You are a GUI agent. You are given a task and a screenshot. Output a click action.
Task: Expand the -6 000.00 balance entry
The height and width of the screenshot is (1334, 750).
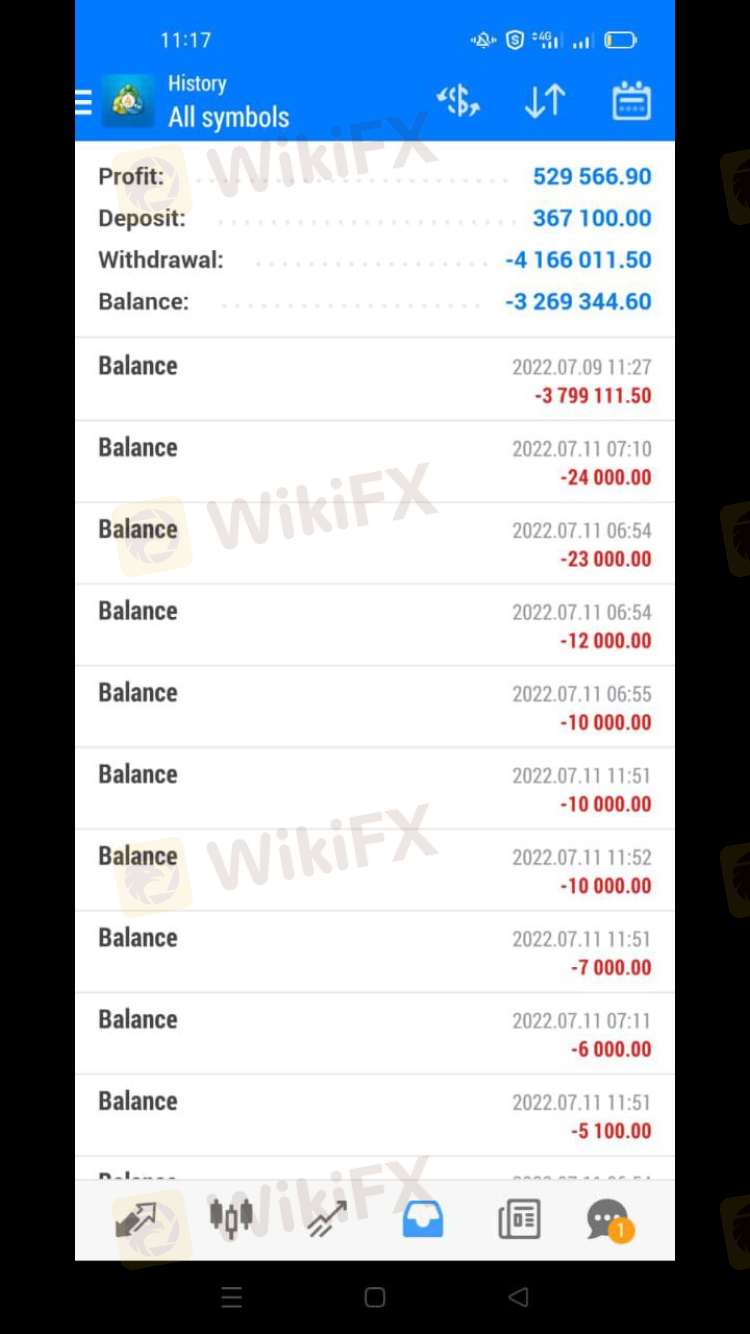[375, 1035]
